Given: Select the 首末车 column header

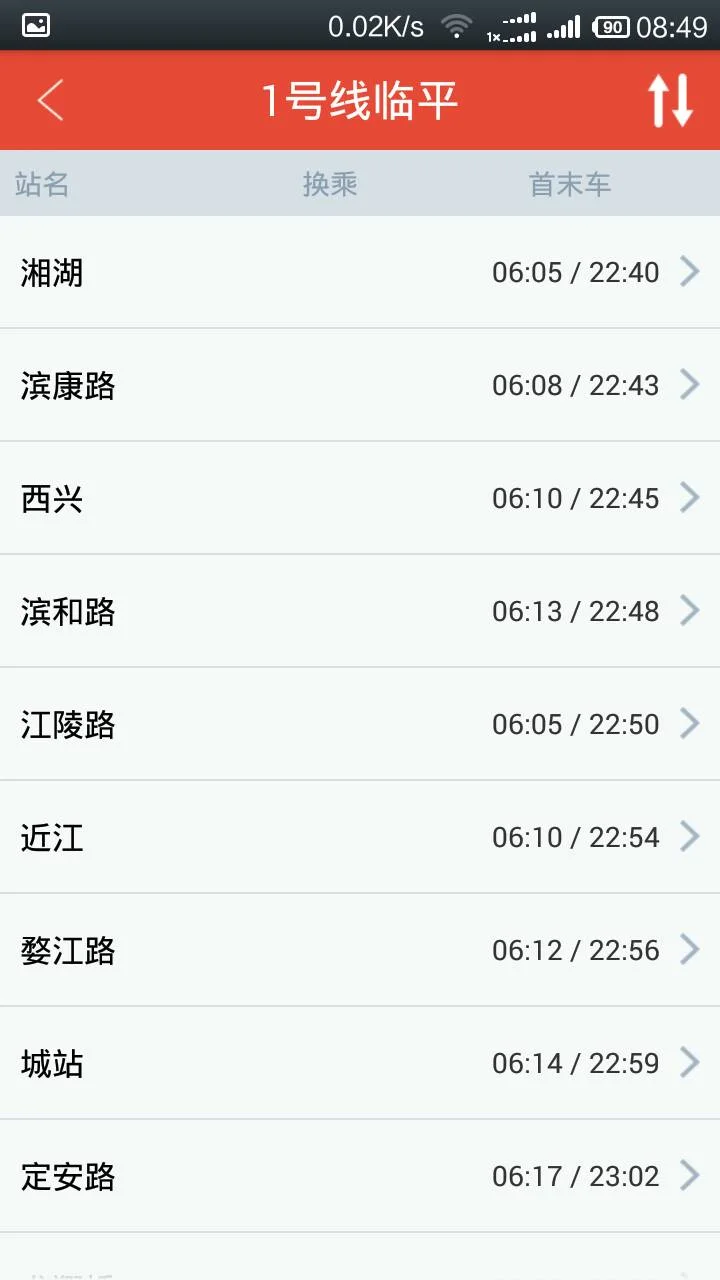Looking at the screenshot, I should click(570, 183).
